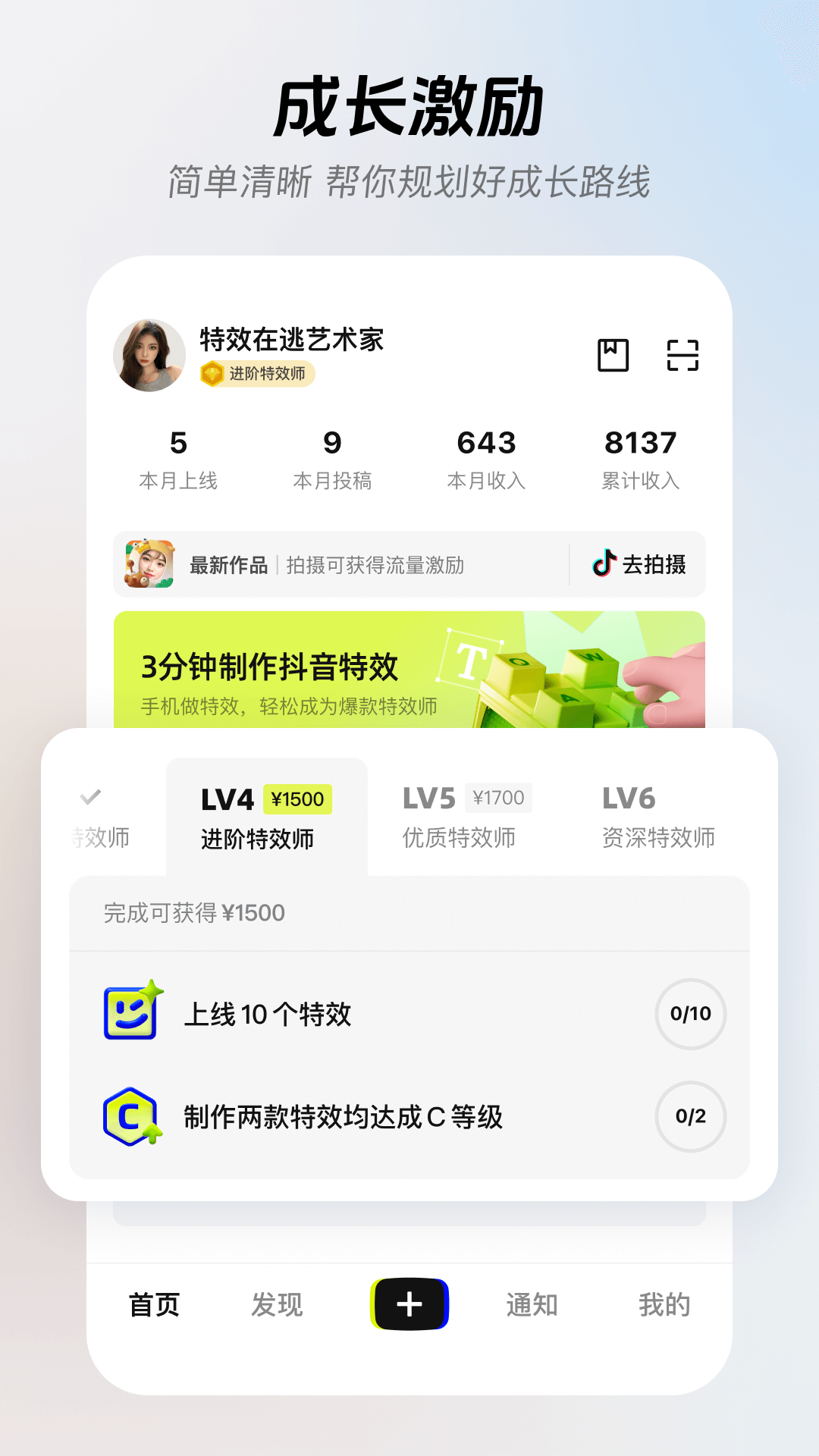
Task: Click the 0/10 progress circle
Action: coord(690,1014)
